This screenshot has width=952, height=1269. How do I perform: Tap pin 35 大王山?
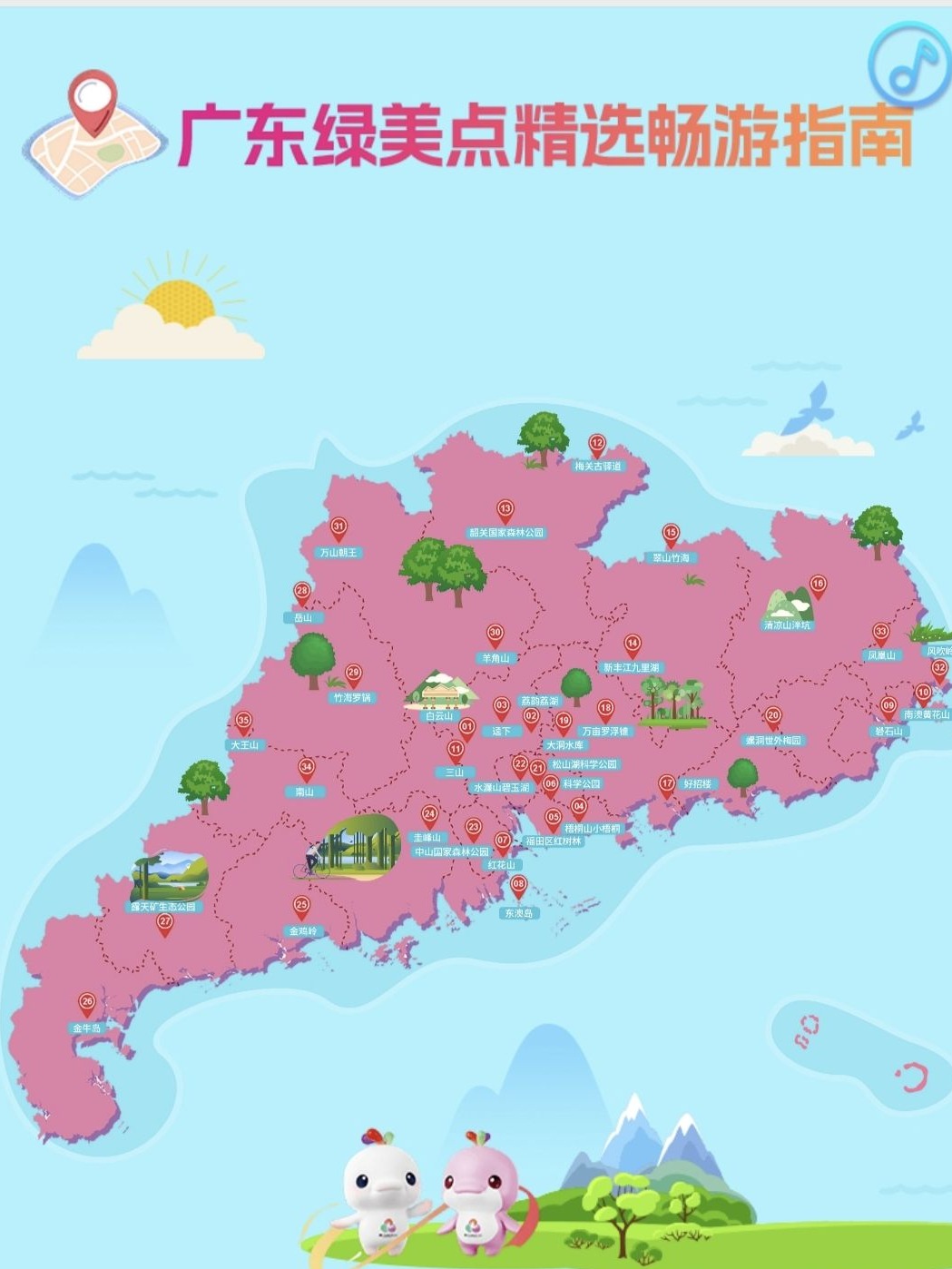point(243,723)
